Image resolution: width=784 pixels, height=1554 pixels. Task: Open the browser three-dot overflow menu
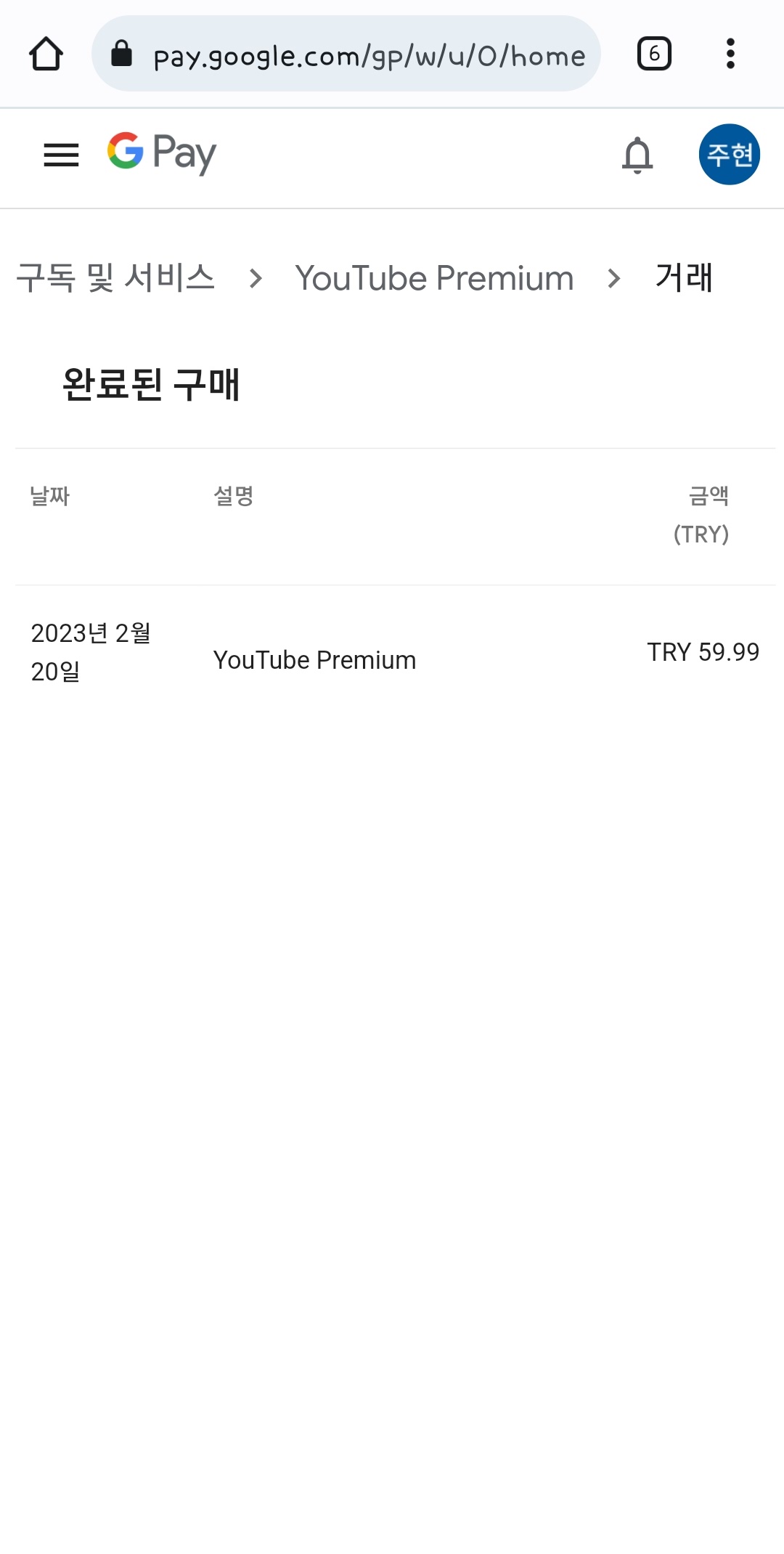730,54
